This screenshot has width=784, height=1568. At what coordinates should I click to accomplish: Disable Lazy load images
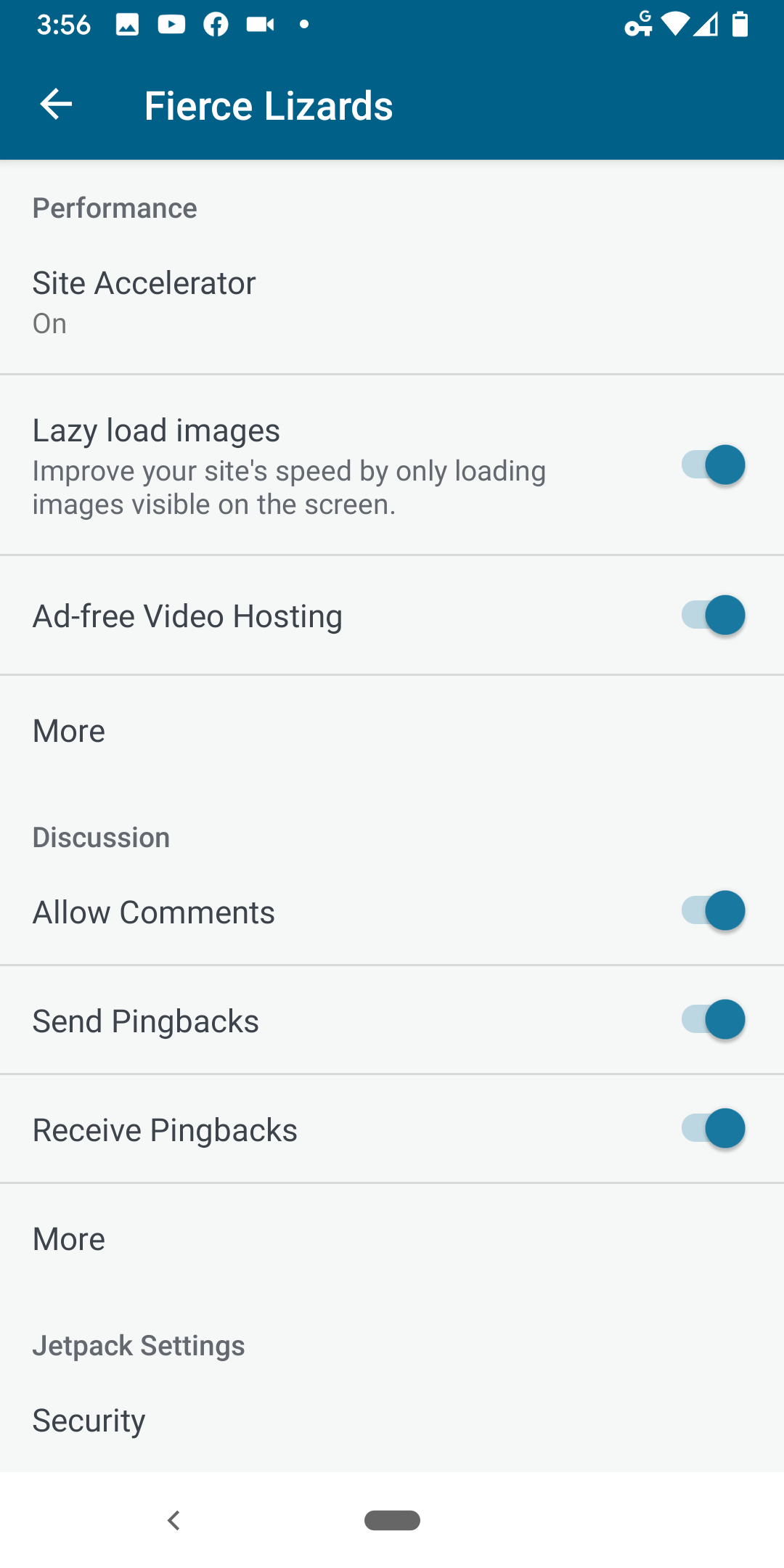[712, 465]
